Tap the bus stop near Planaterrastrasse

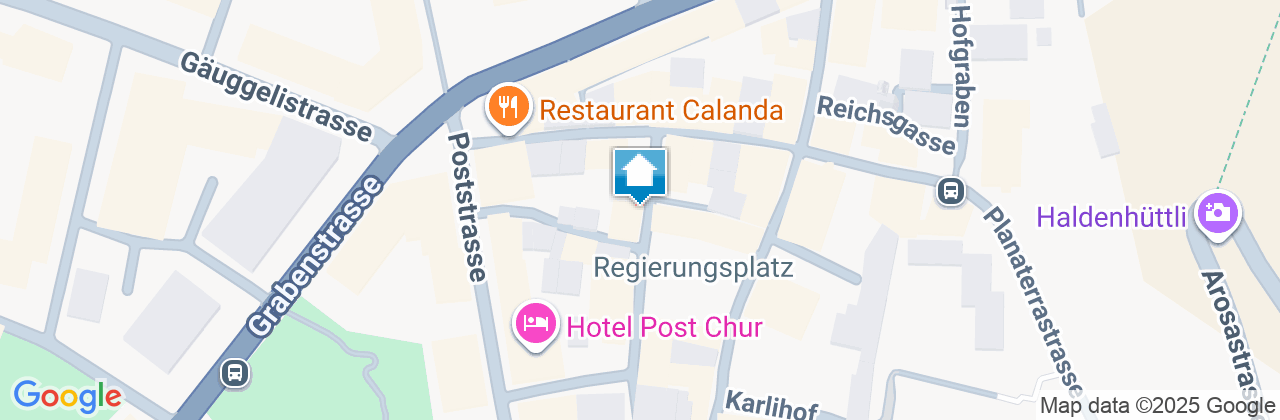point(951,190)
